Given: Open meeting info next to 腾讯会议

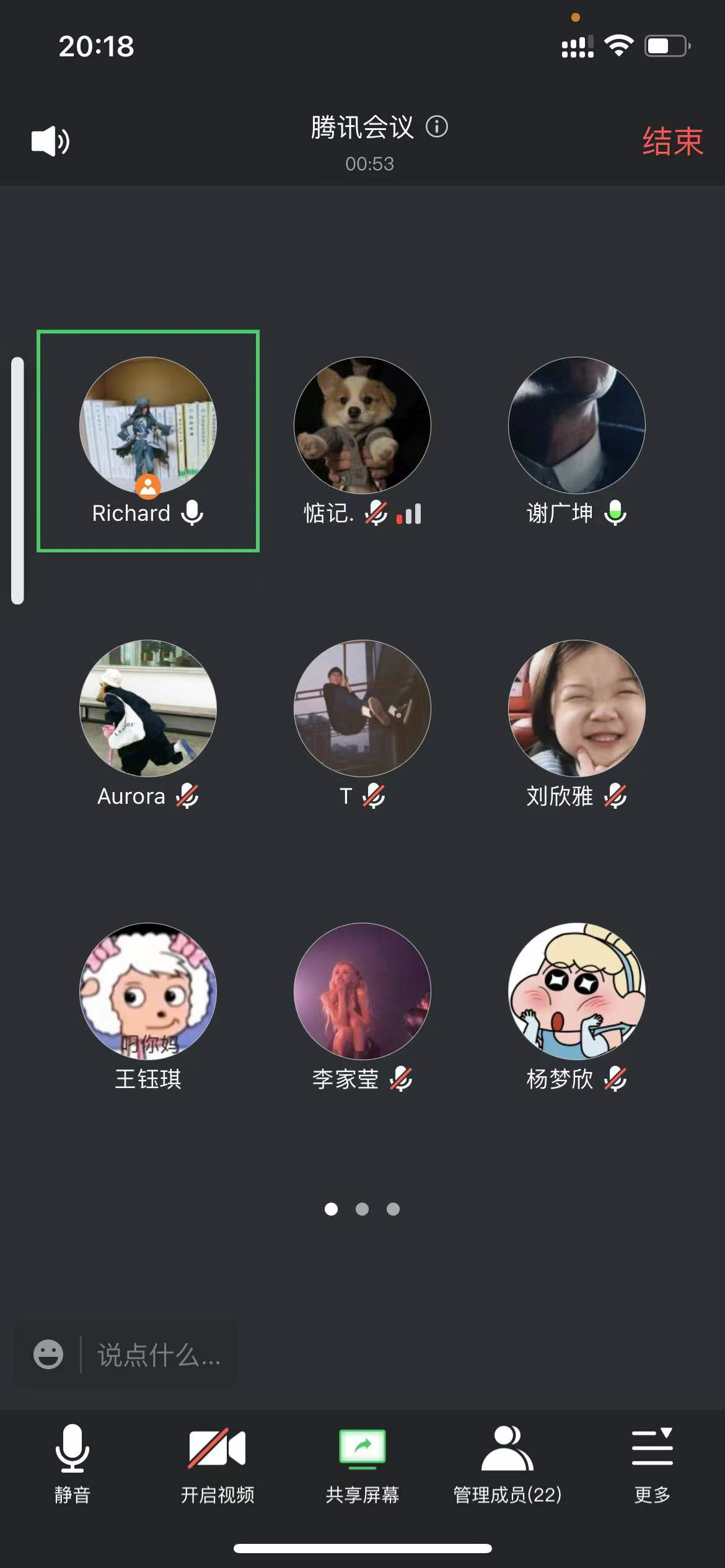Looking at the screenshot, I should click(437, 127).
